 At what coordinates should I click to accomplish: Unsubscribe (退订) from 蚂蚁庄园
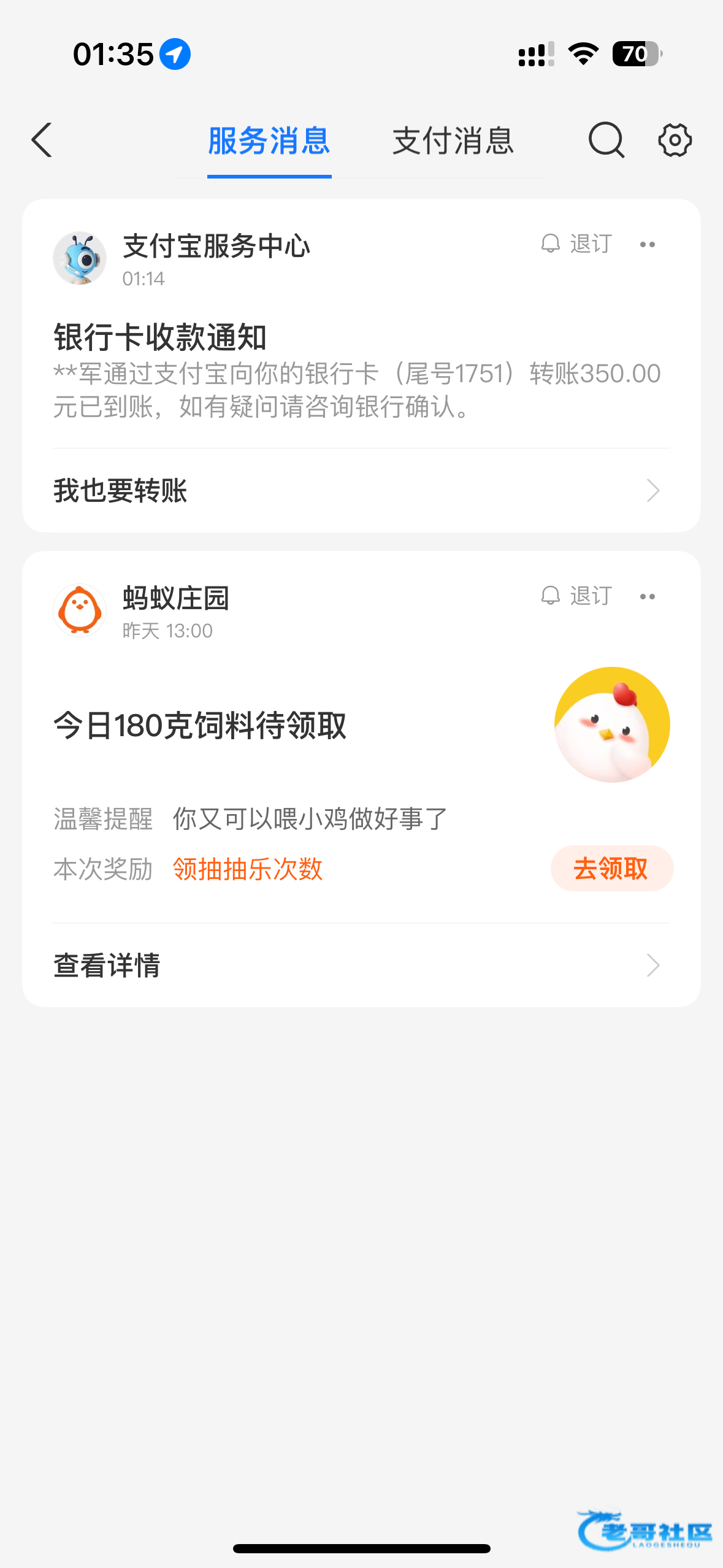pos(577,596)
